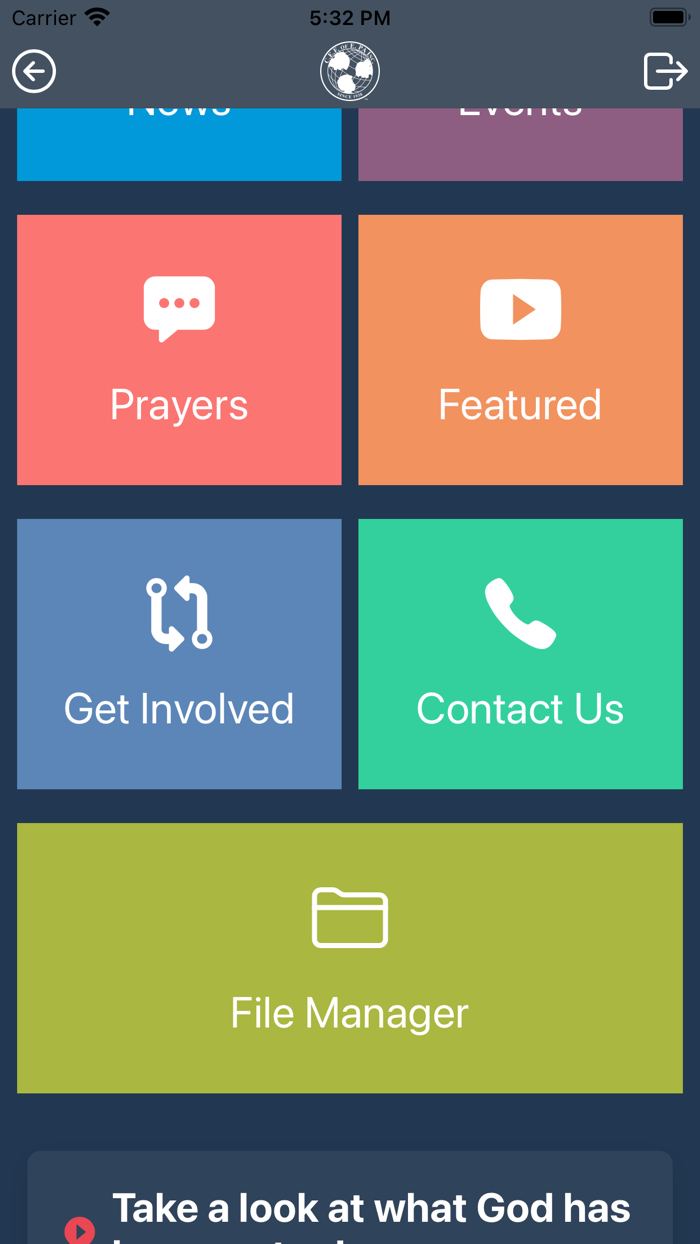Go back using the arrow icon
This screenshot has height=1244, width=700.
click(34, 72)
